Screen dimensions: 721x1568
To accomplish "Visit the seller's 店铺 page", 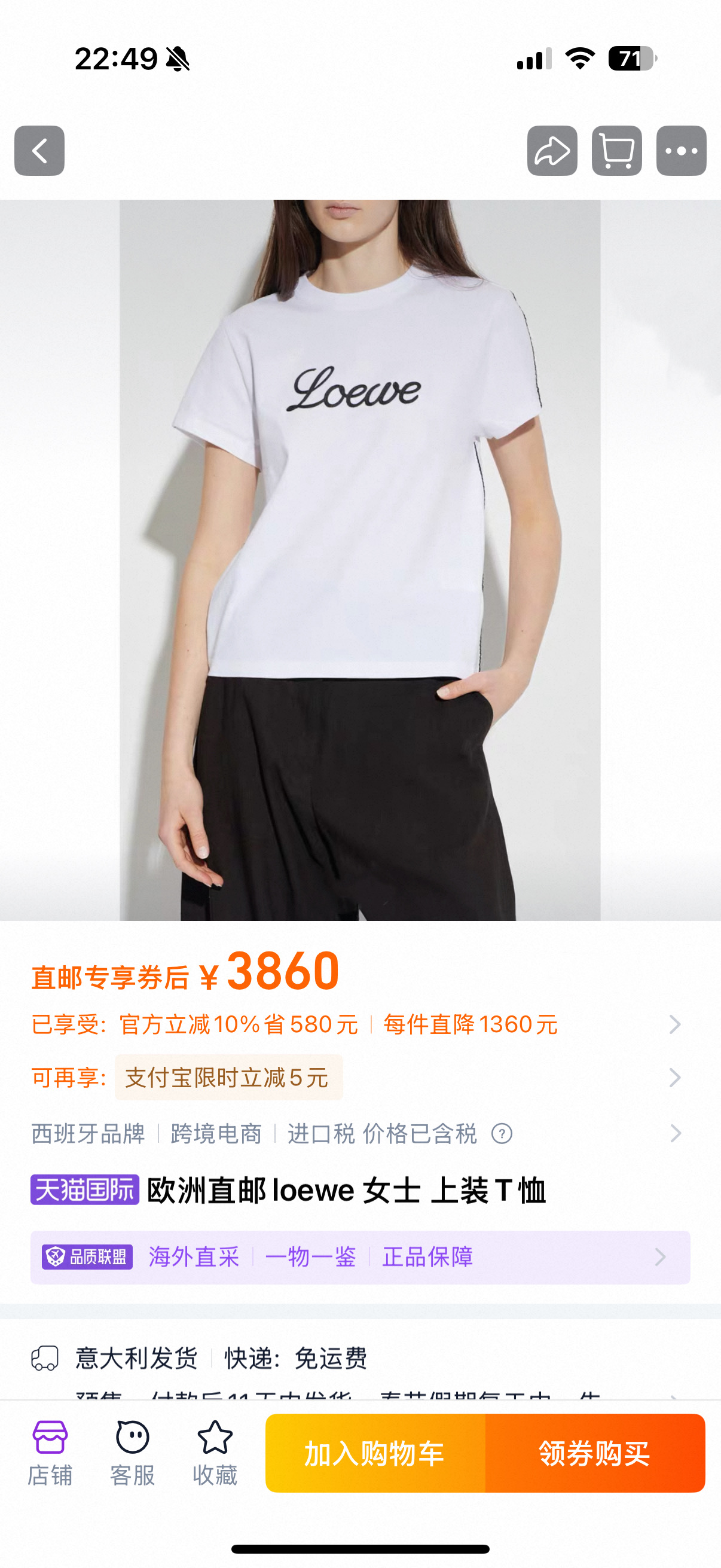I will (x=50, y=1453).
